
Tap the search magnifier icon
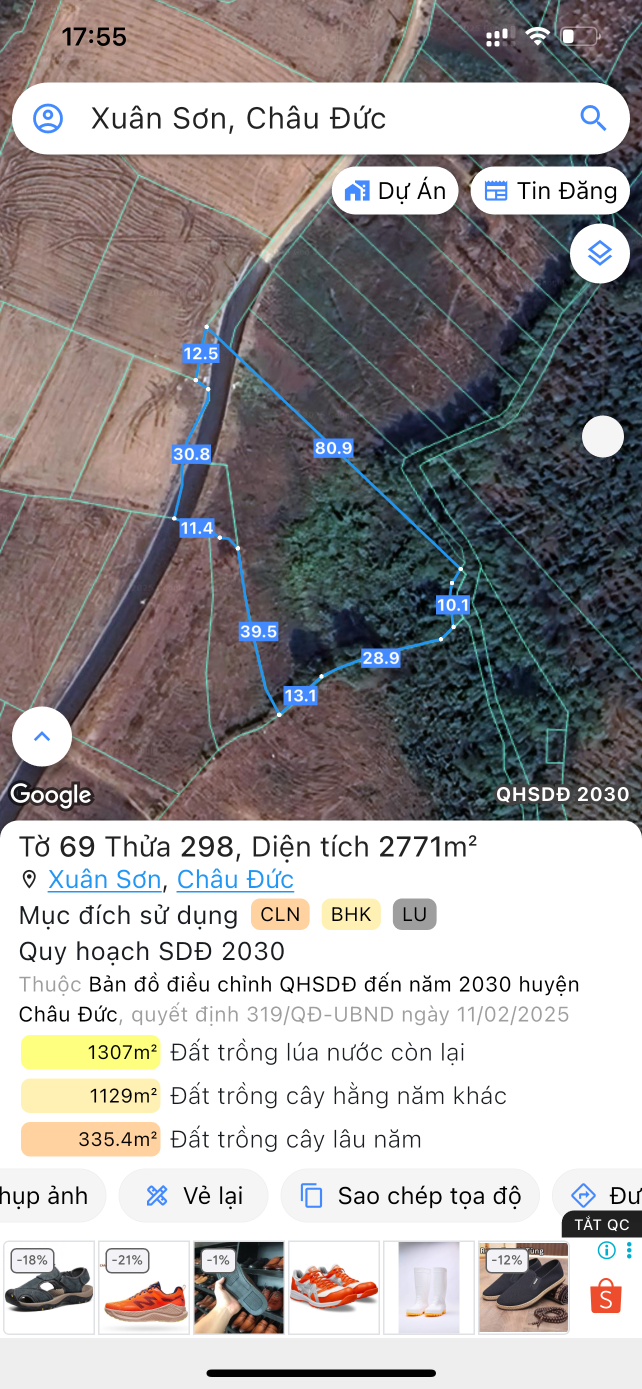tap(593, 118)
